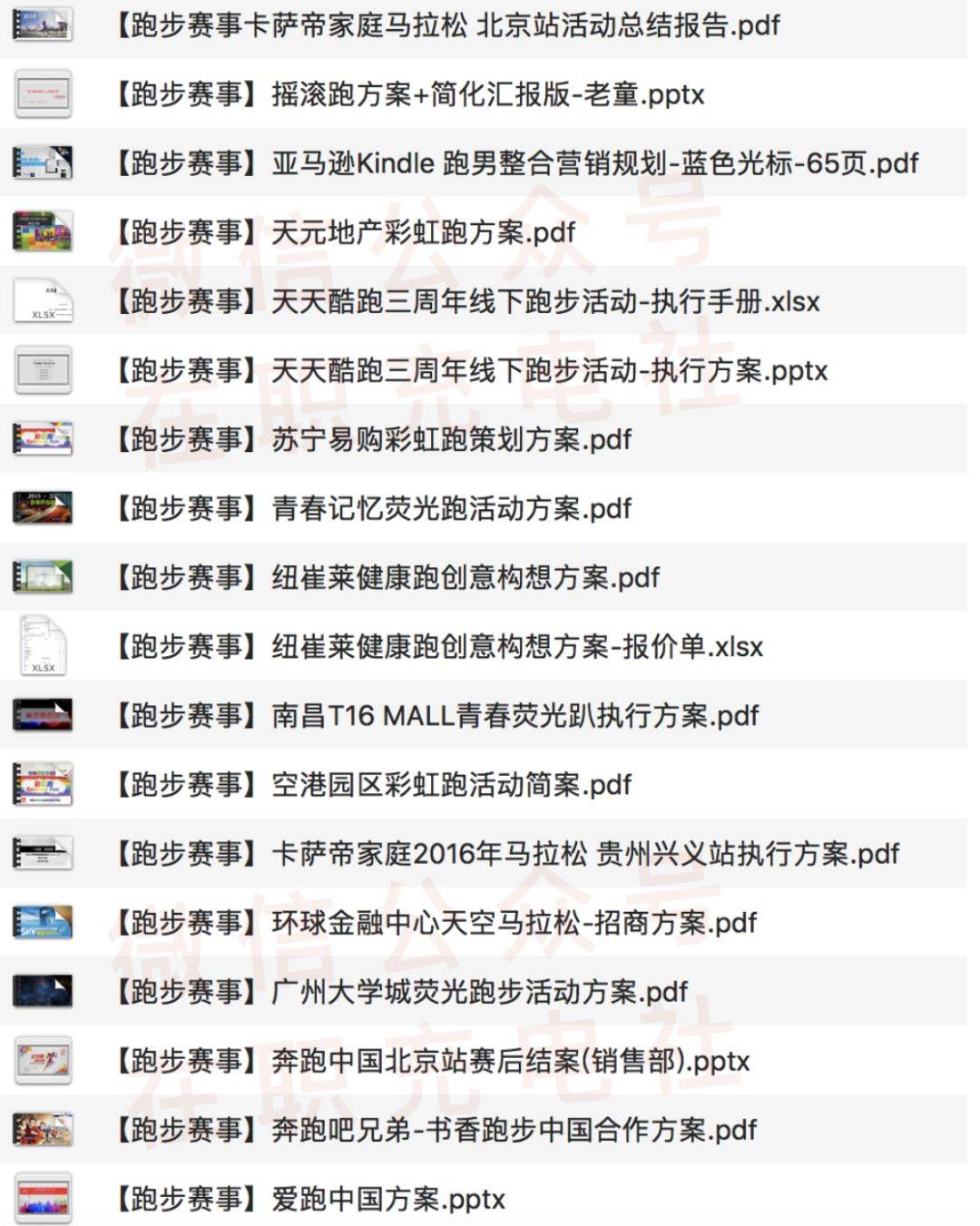980x1226 pixels.
Task: Open 青春记忆荧光跑活动方案.pdf
Action: pos(372,508)
